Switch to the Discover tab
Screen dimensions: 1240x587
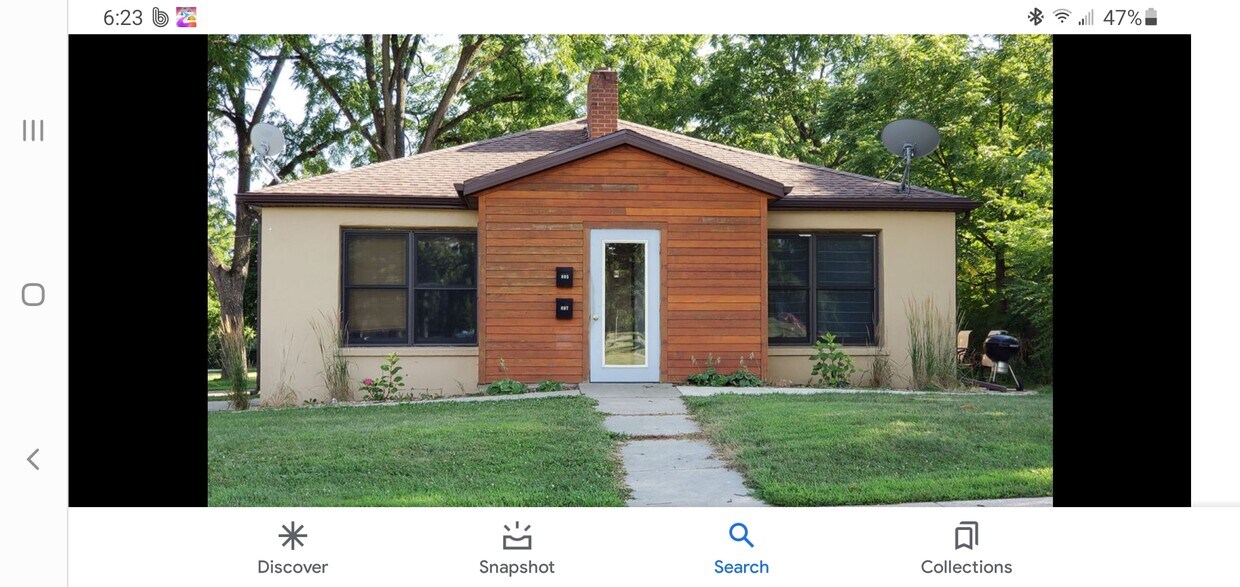coord(292,548)
